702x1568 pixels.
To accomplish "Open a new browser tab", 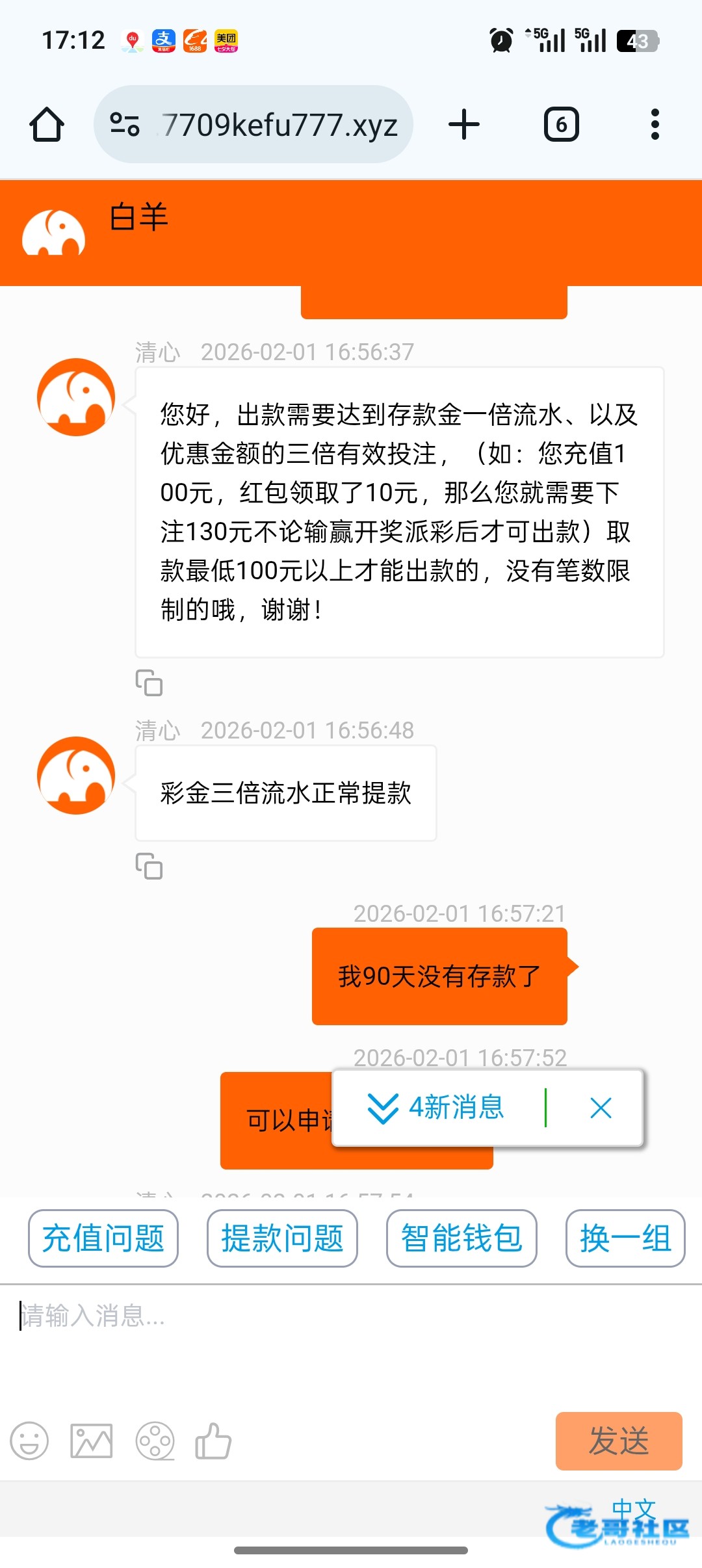I will [x=464, y=124].
